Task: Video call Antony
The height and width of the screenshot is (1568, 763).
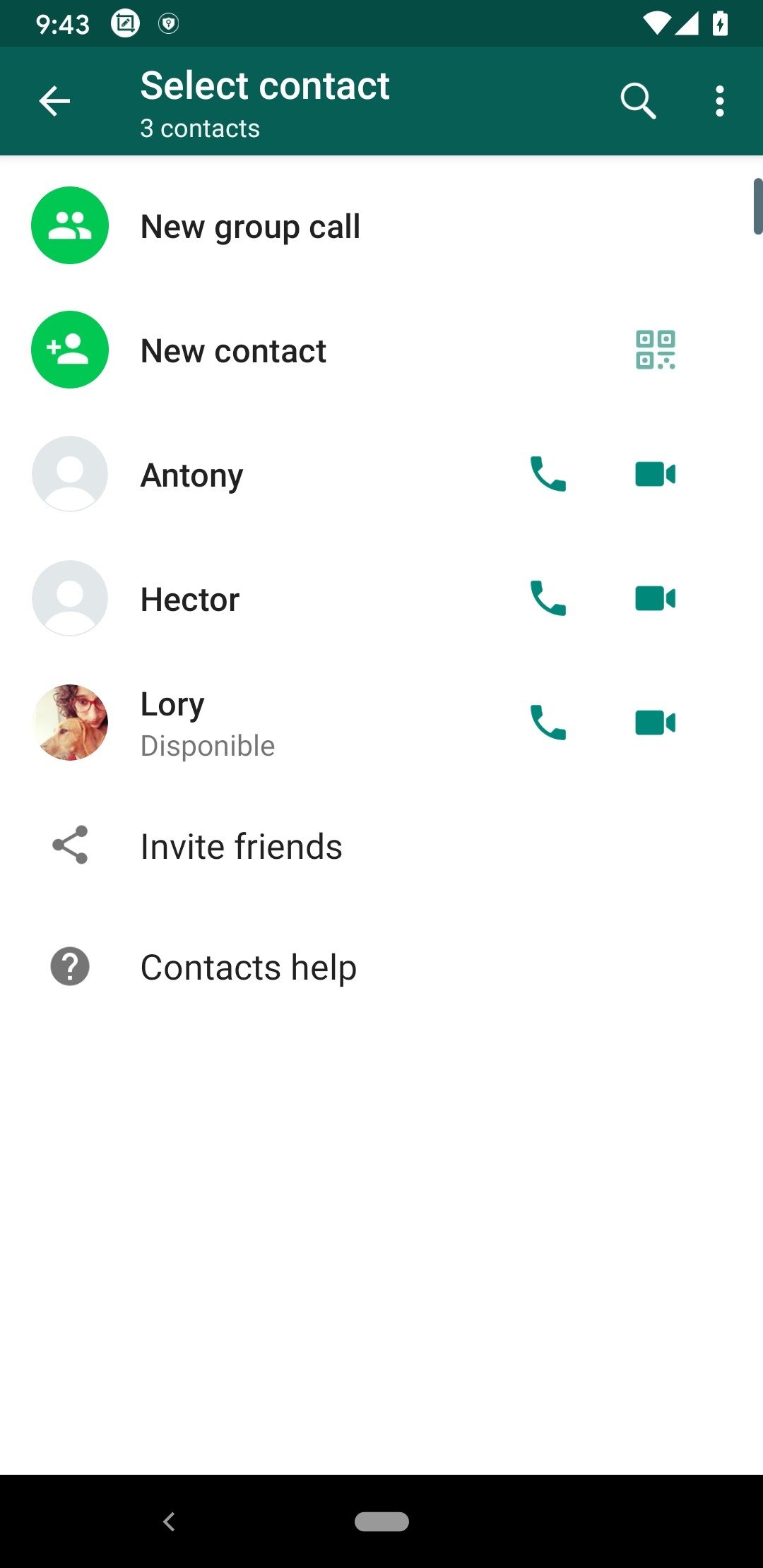Action: 655,474
